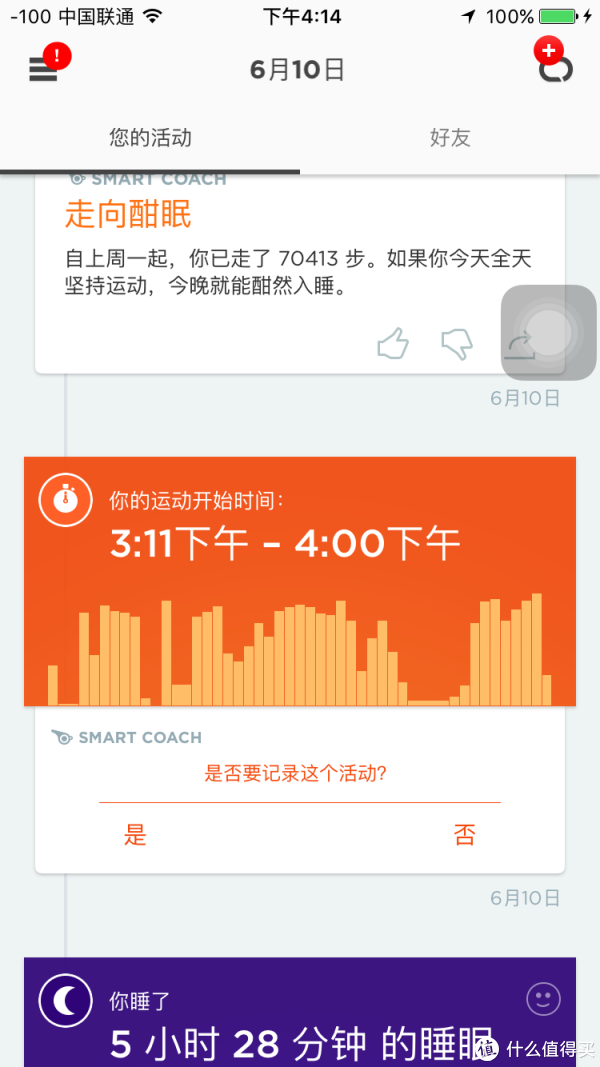
Task: Select the 您的活动 tab
Action: pos(150,138)
